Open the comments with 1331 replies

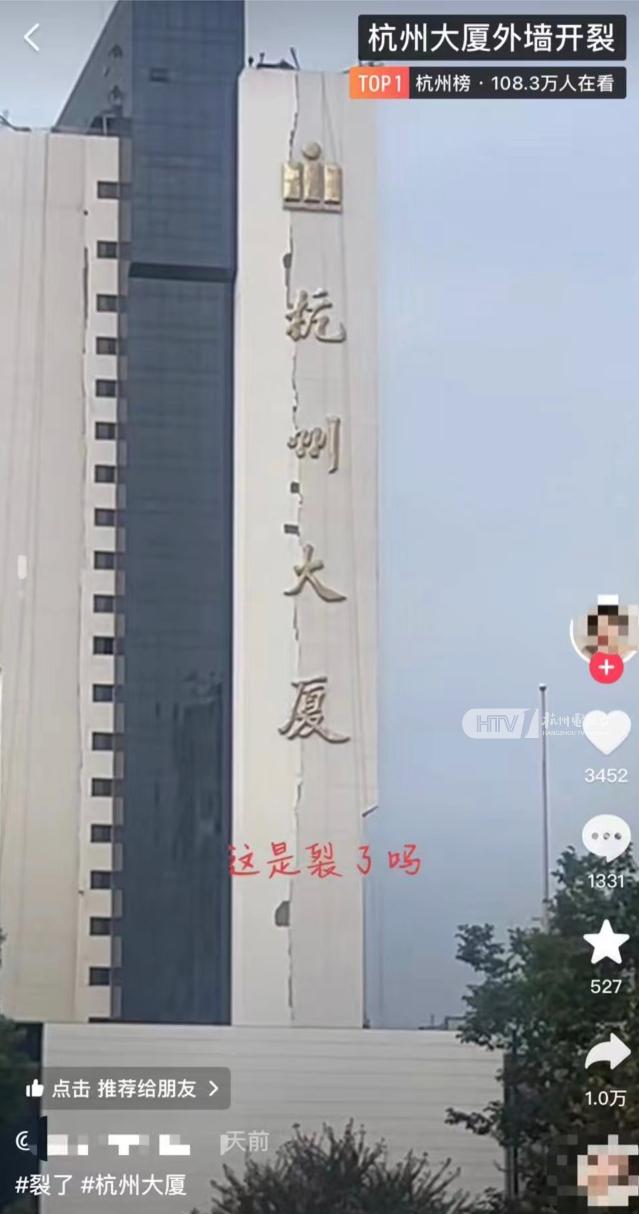(x=606, y=838)
